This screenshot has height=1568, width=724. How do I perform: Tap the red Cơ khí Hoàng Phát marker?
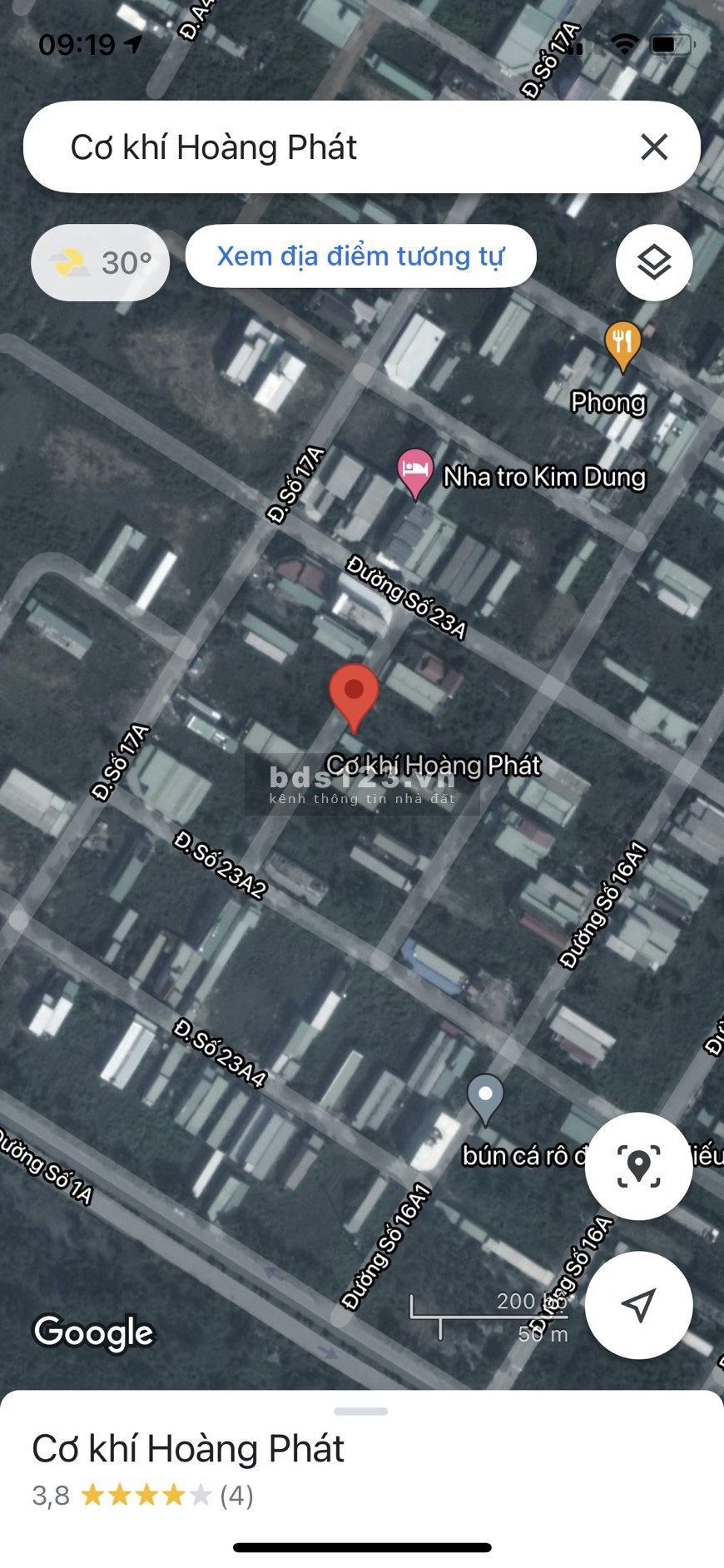pos(354,695)
